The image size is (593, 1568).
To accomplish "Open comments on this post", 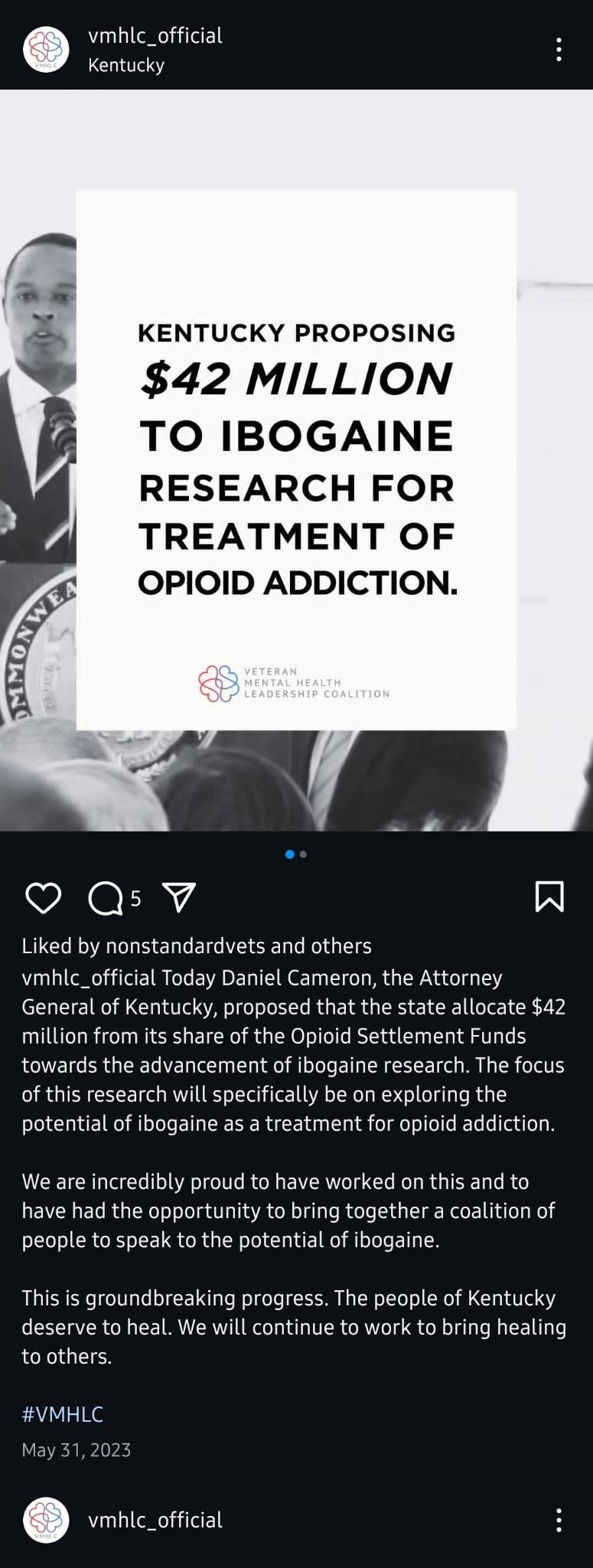I will point(106,898).
